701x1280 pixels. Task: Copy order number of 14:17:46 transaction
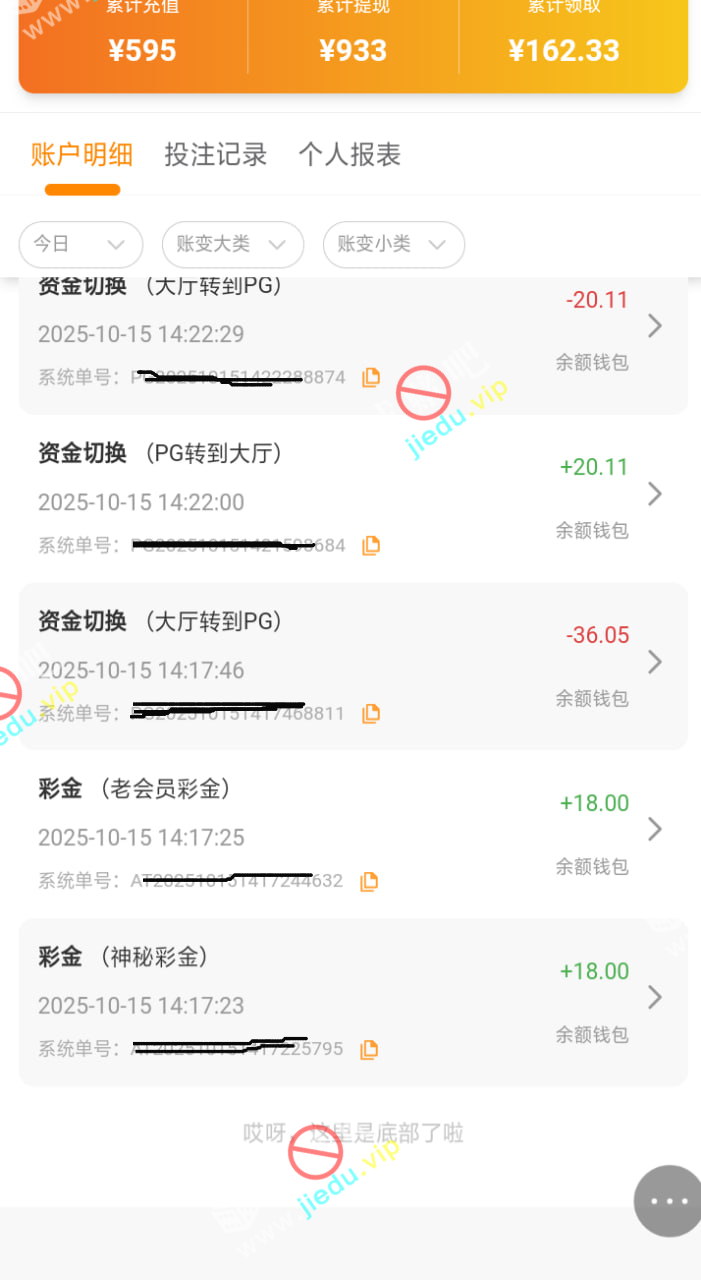tap(371, 713)
